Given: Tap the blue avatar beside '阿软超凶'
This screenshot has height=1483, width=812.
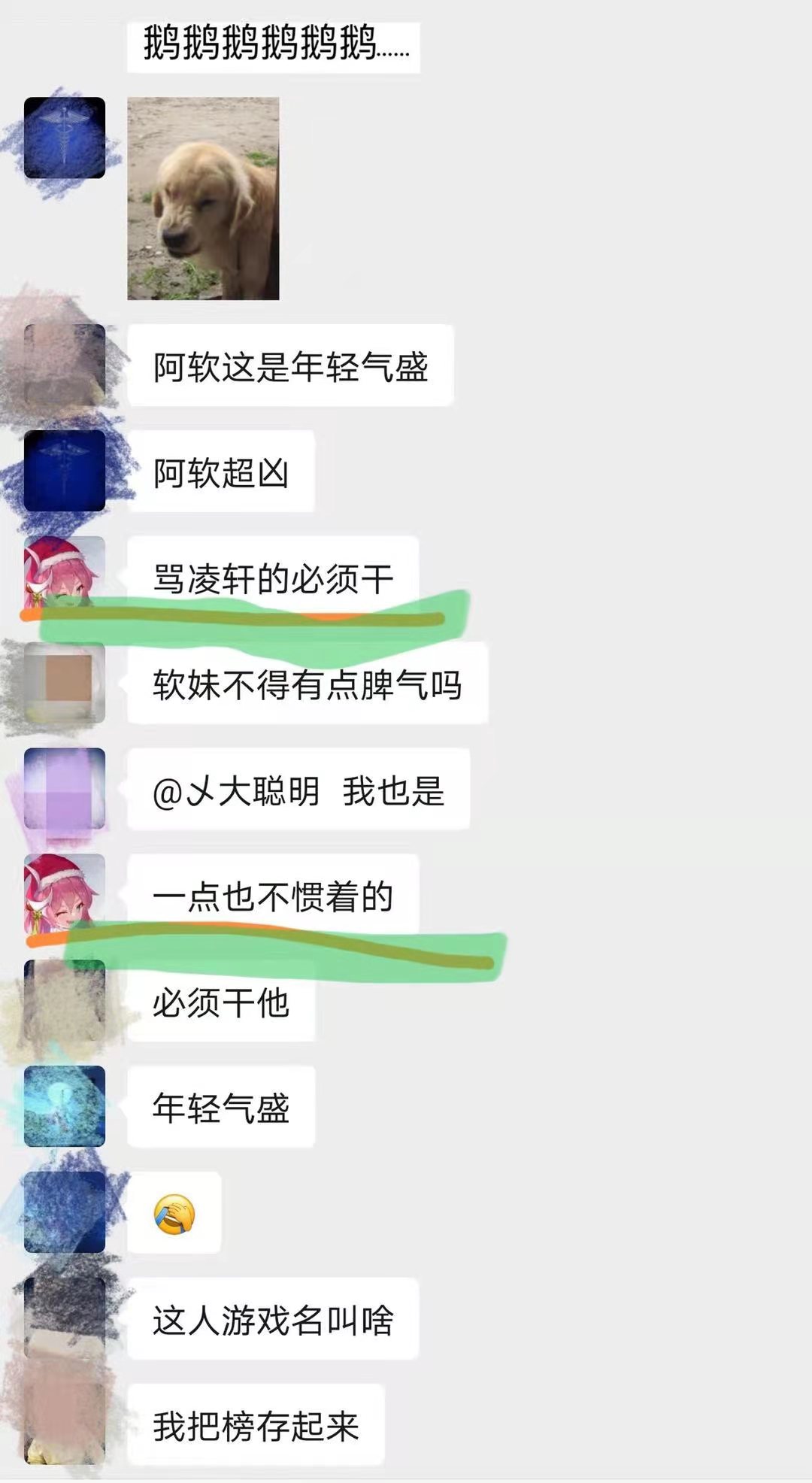Looking at the screenshot, I should click(x=64, y=471).
